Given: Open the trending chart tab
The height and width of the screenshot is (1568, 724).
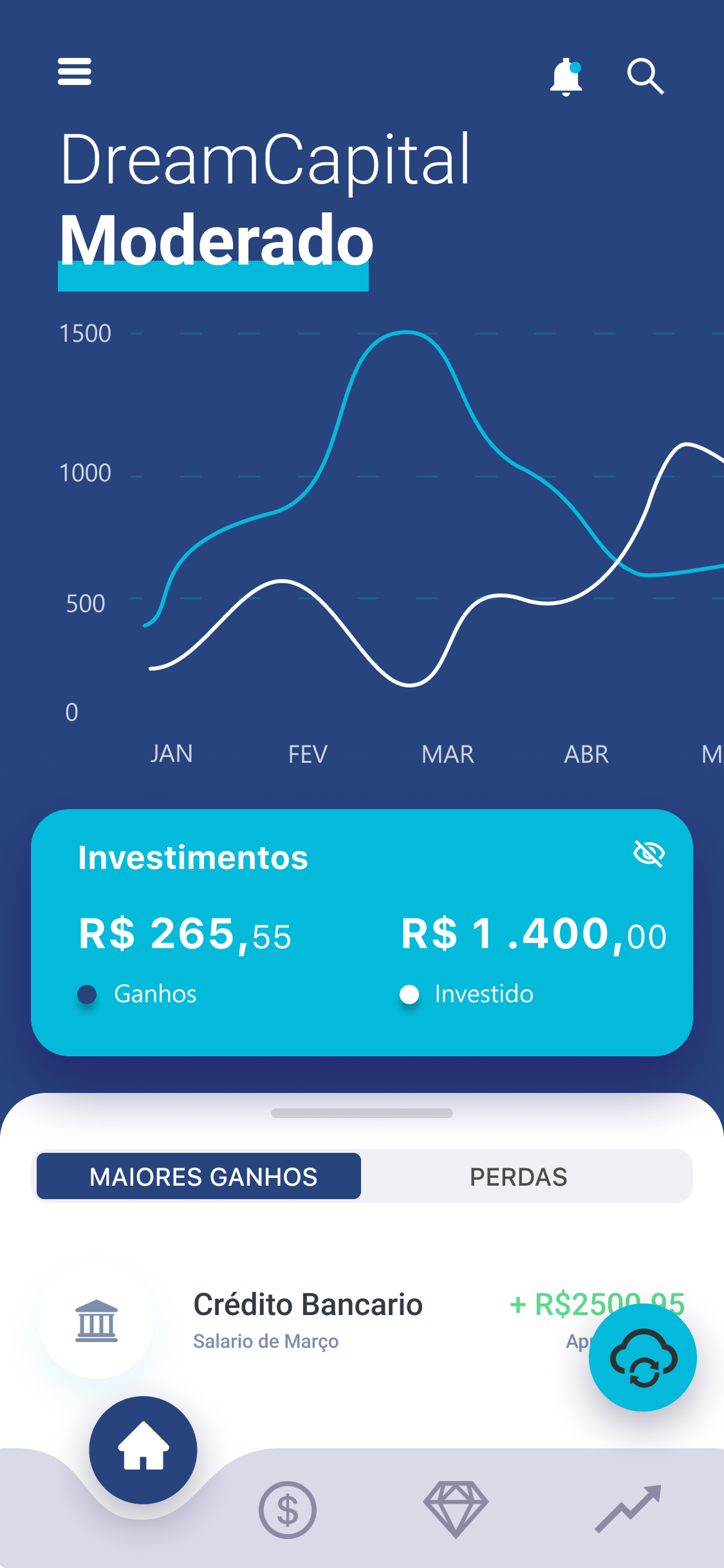Looking at the screenshot, I should coord(627,1508).
